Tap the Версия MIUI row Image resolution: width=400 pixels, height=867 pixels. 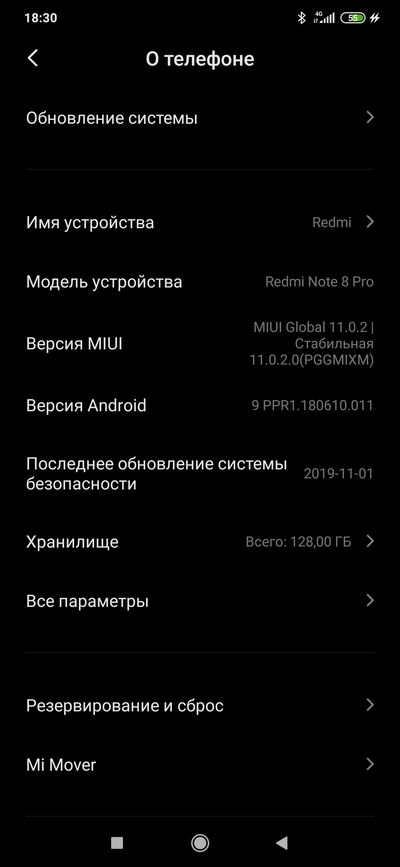pyautogui.click(x=200, y=344)
